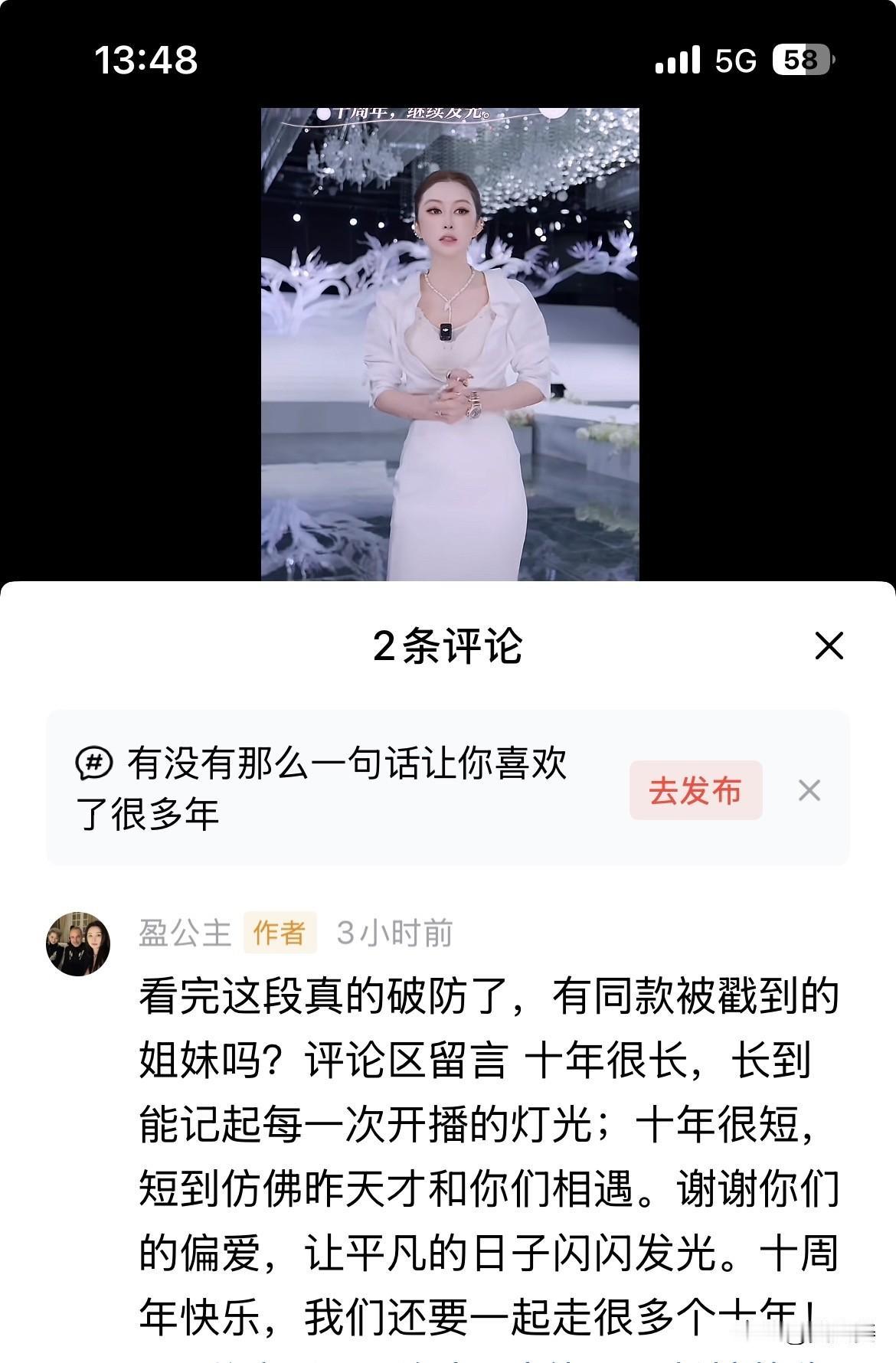Viewport: 896px width, 1363px height.
Task: Close the comments panel
Action: (830, 647)
